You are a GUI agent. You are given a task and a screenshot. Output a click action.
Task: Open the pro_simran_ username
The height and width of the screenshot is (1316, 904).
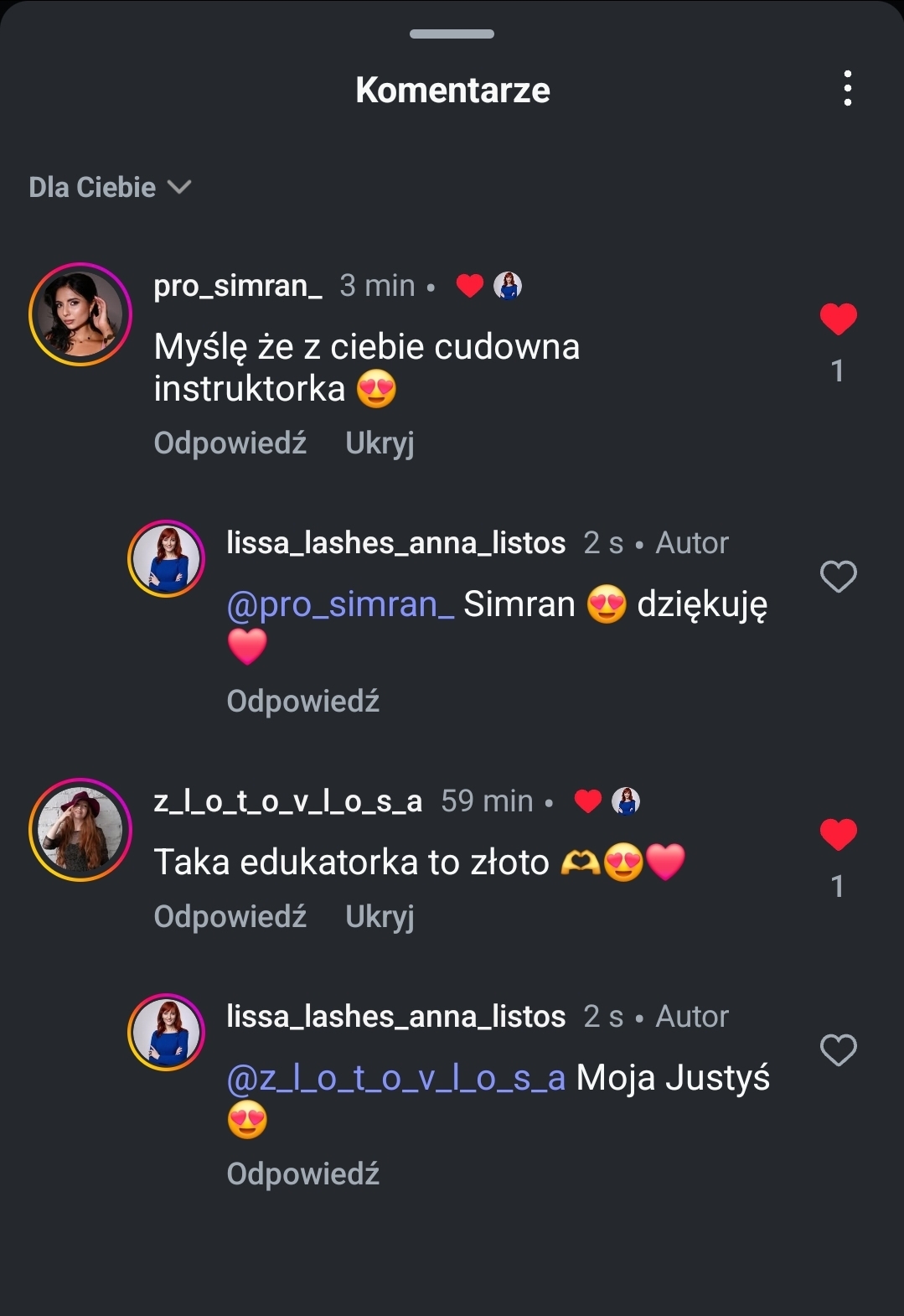click(x=238, y=286)
